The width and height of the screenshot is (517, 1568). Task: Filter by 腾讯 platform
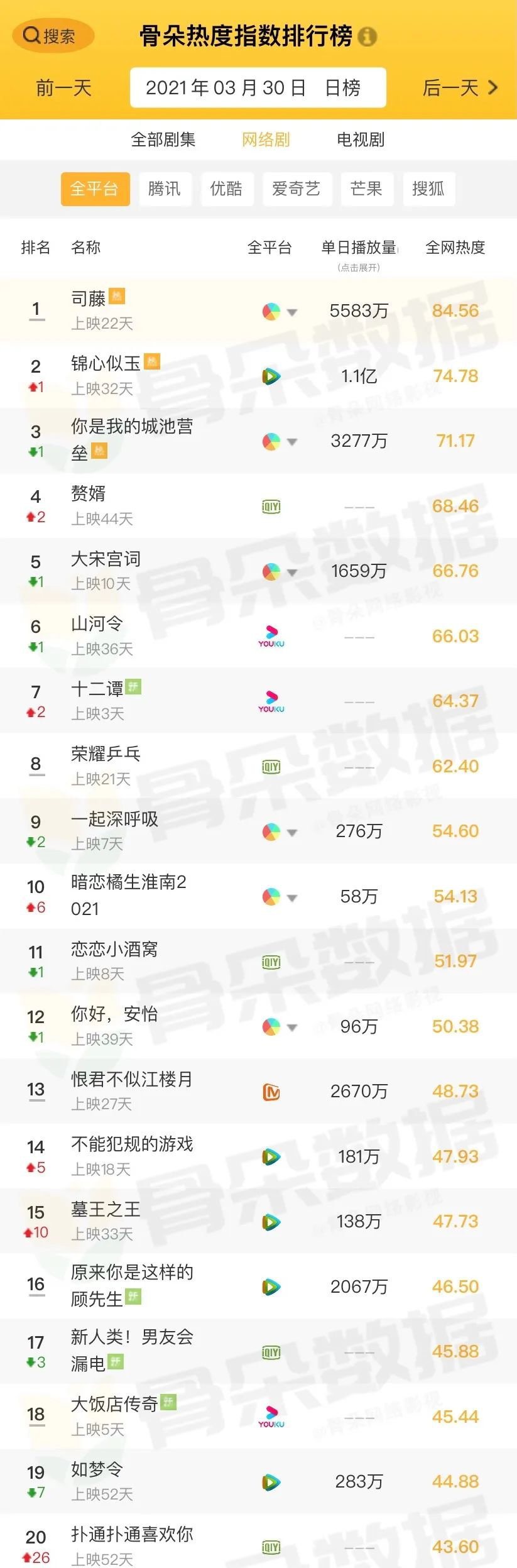[x=165, y=189]
